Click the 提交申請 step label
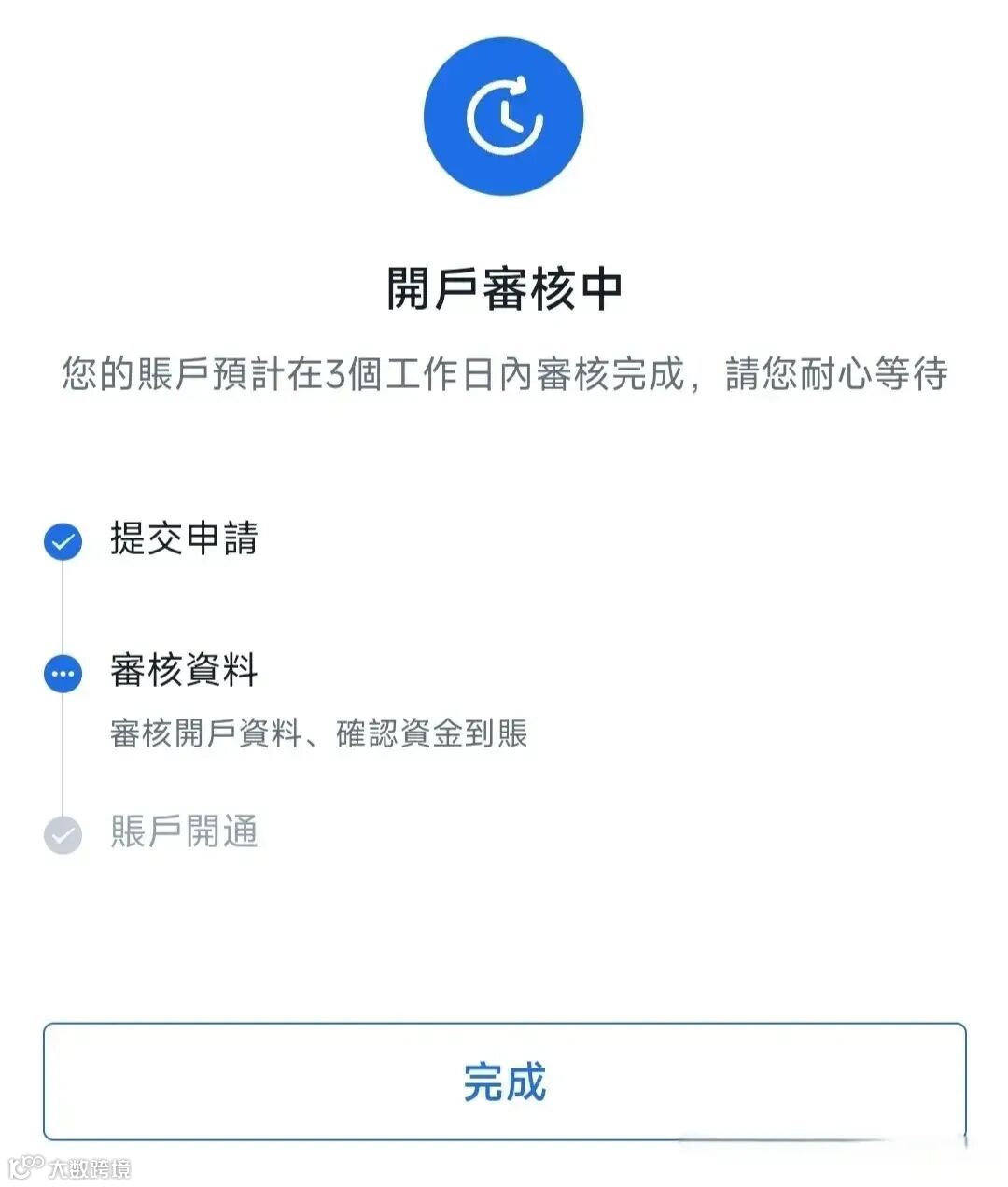Viewport: 1008px width, 1187px height. click(186, 539)
